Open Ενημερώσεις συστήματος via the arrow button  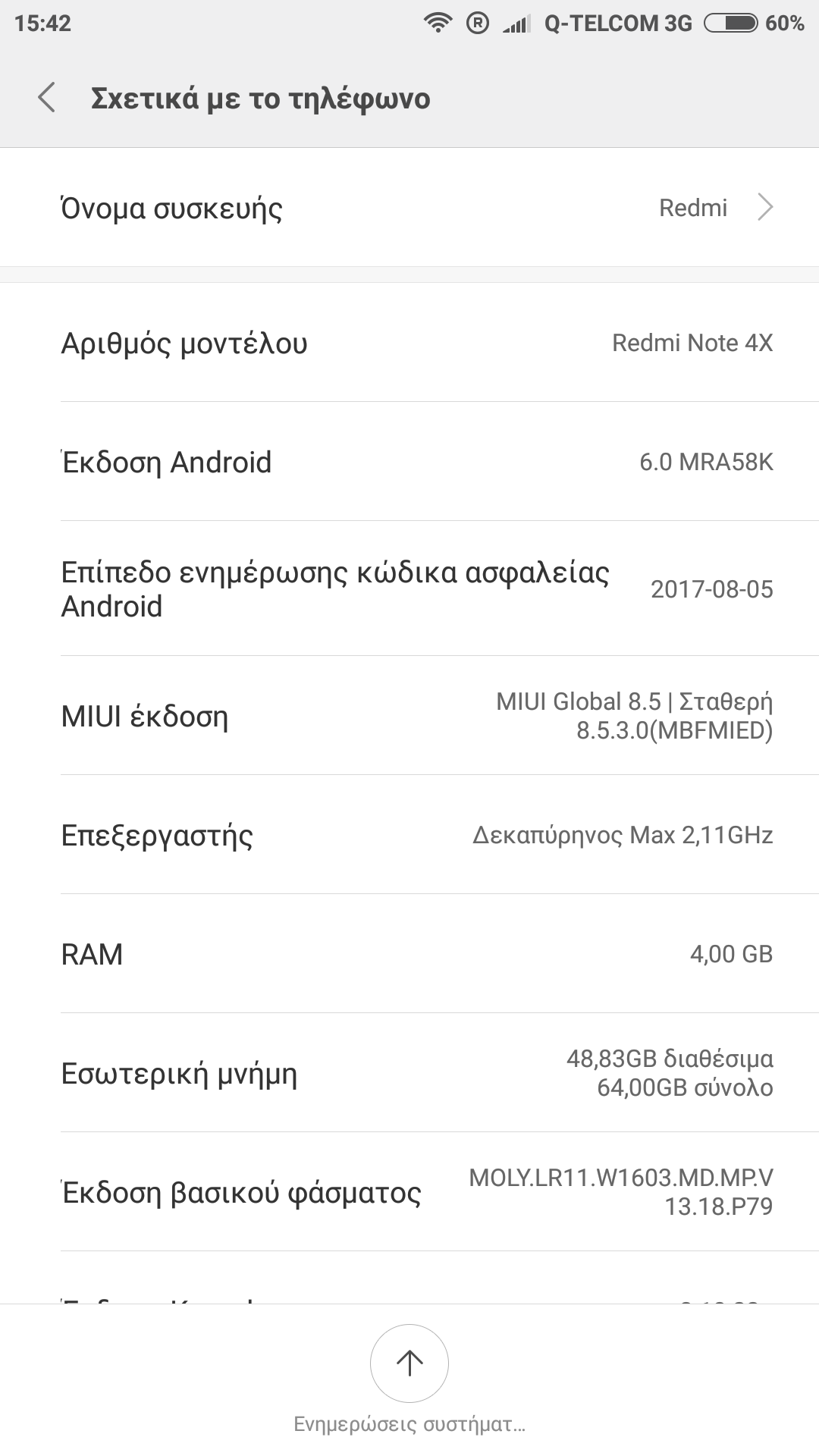(409, 1363)
